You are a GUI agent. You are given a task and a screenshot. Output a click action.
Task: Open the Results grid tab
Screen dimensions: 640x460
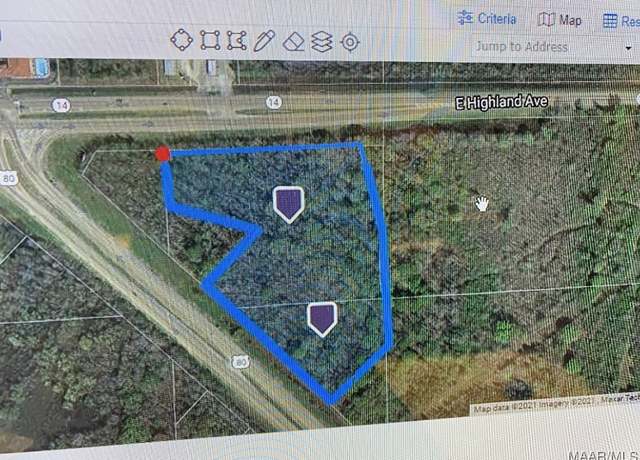coord(622,20)
